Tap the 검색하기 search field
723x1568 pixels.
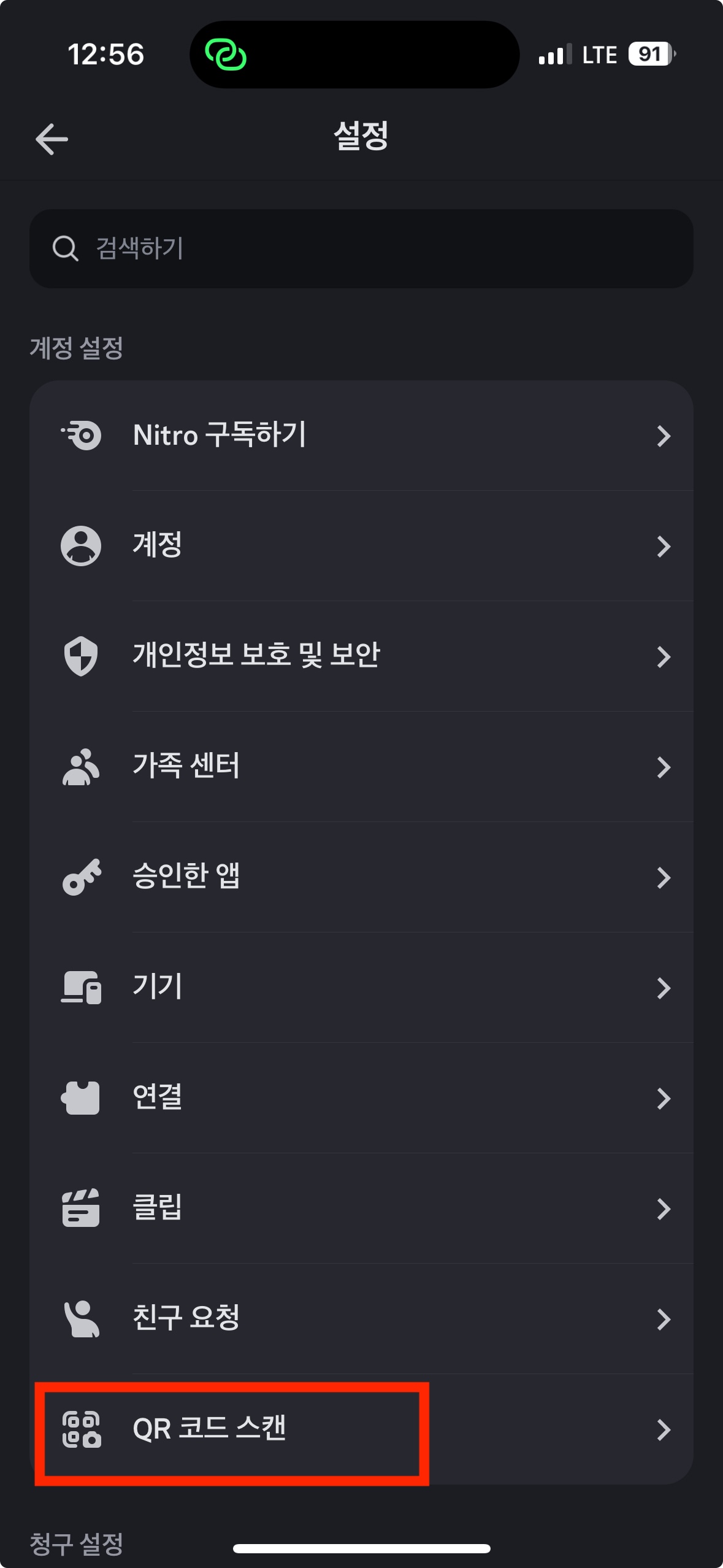click(361, 248)
